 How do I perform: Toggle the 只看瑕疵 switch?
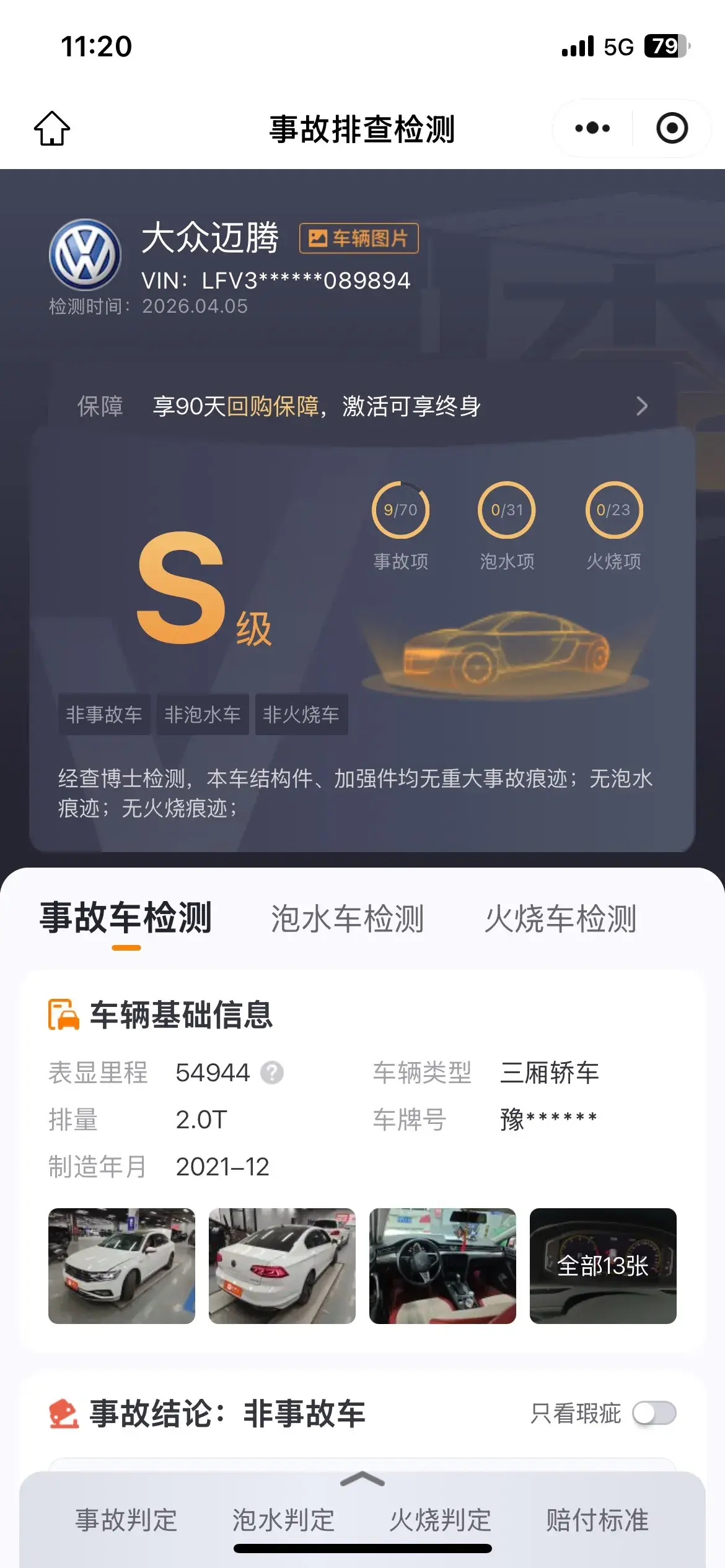pyautogui.click(x=654, y=1413)
